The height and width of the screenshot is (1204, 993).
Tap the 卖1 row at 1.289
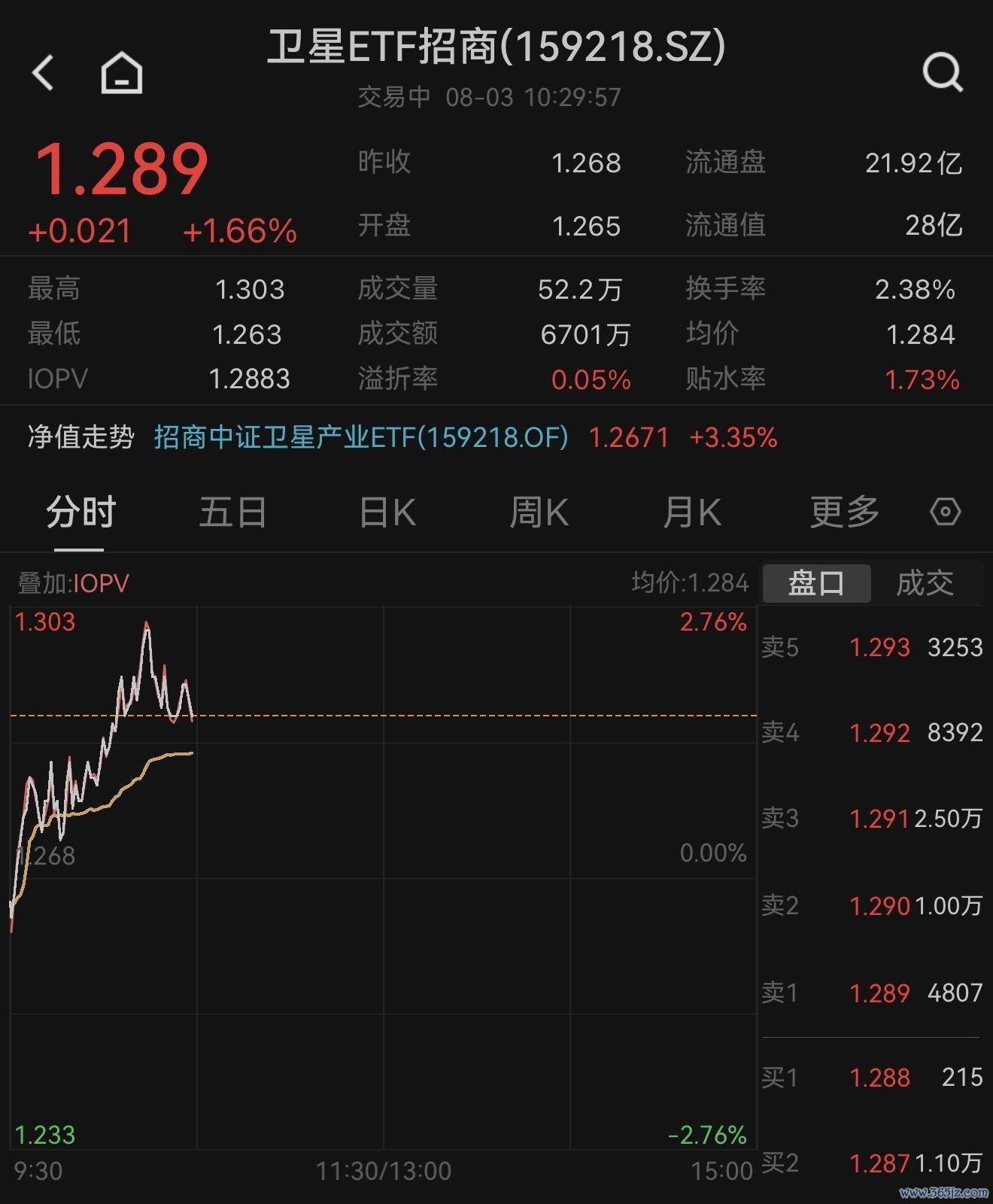[872, 993]
